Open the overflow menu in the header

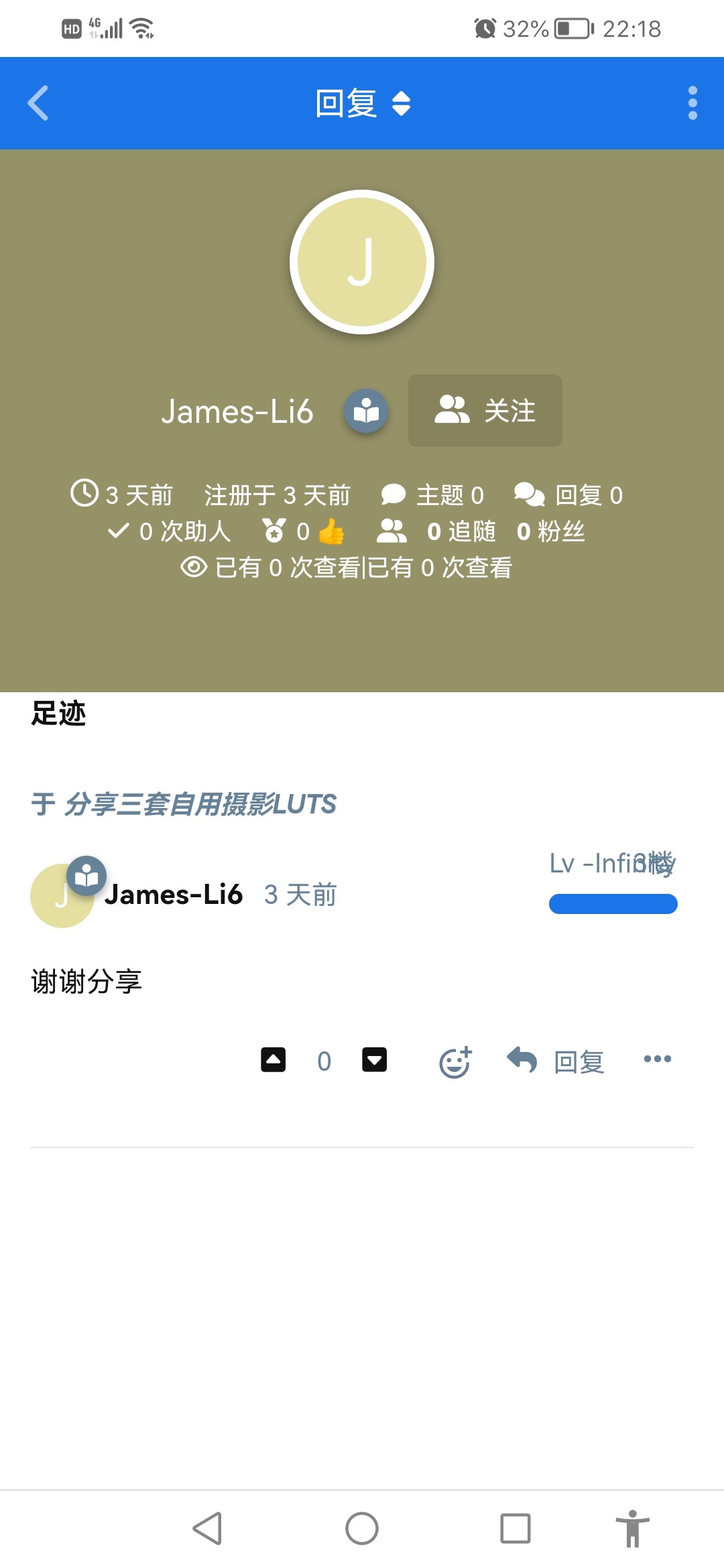(692, 103)
